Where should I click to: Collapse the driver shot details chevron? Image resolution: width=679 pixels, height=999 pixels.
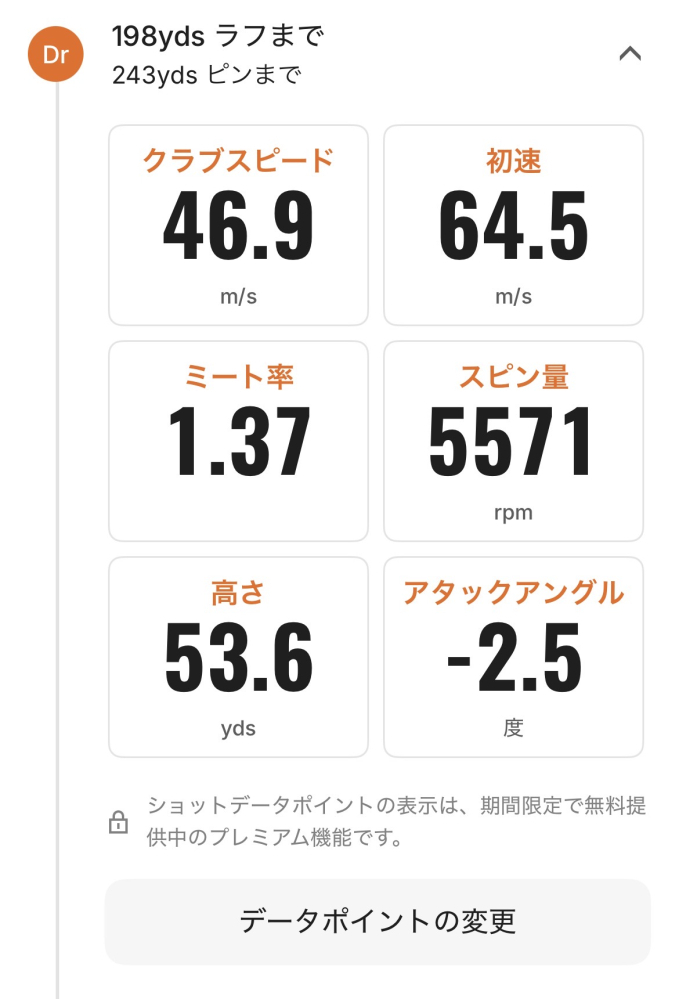629,54
